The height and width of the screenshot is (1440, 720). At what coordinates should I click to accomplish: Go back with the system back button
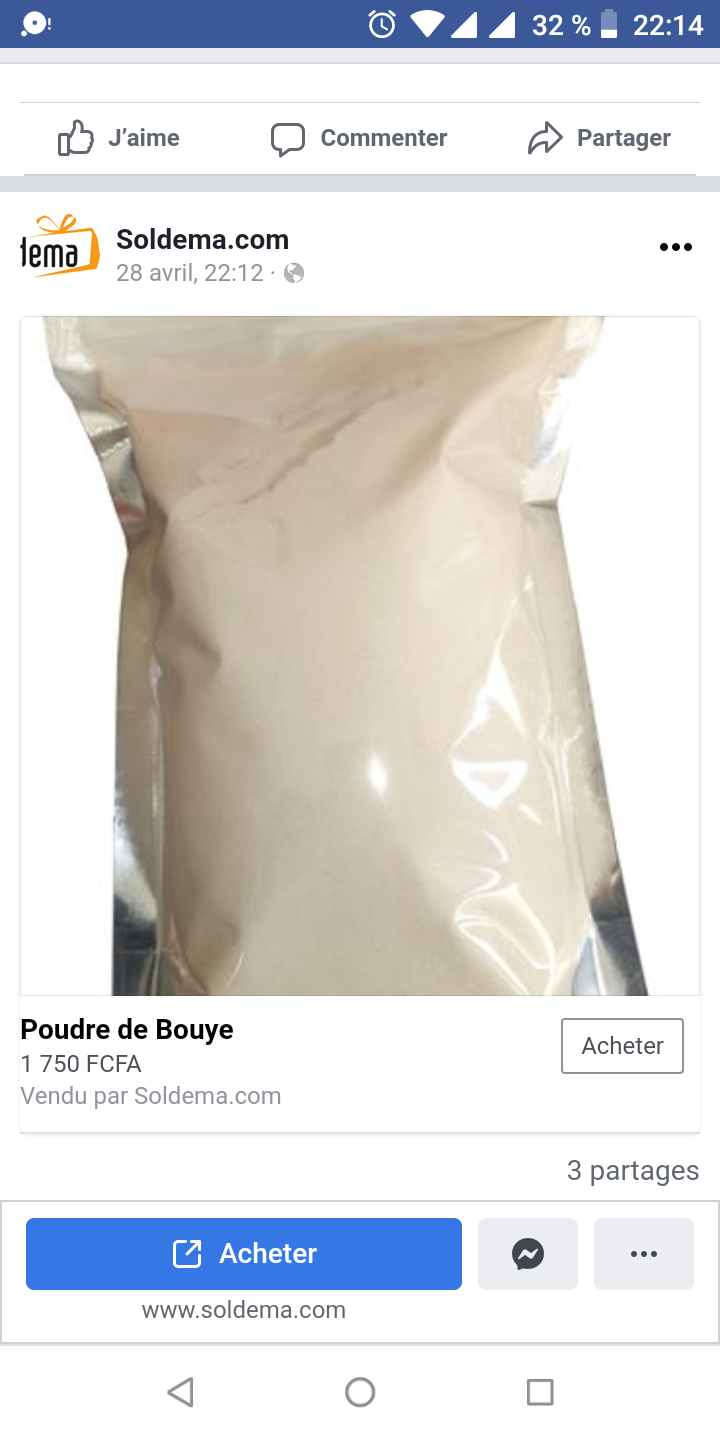pyautogui.click(x=180, y=1392)
